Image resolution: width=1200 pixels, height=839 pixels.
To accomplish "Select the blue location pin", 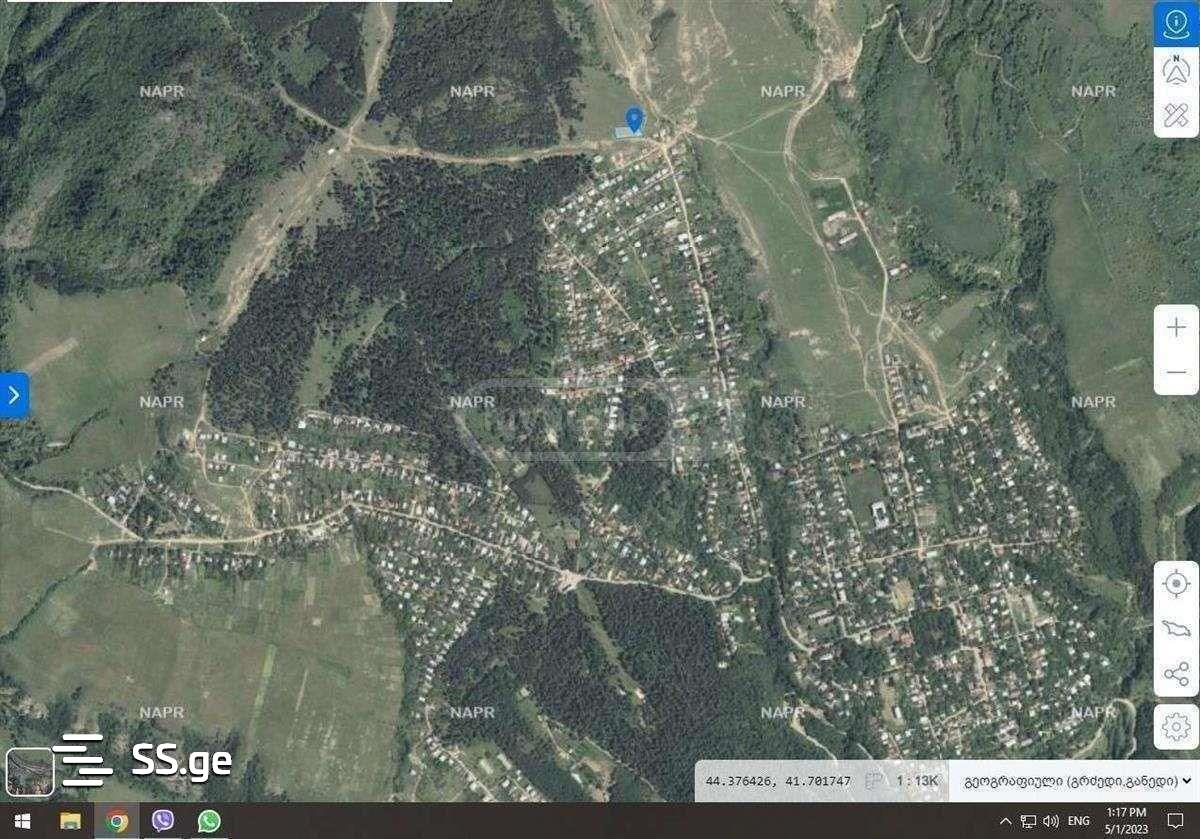I will pos(634,120).
